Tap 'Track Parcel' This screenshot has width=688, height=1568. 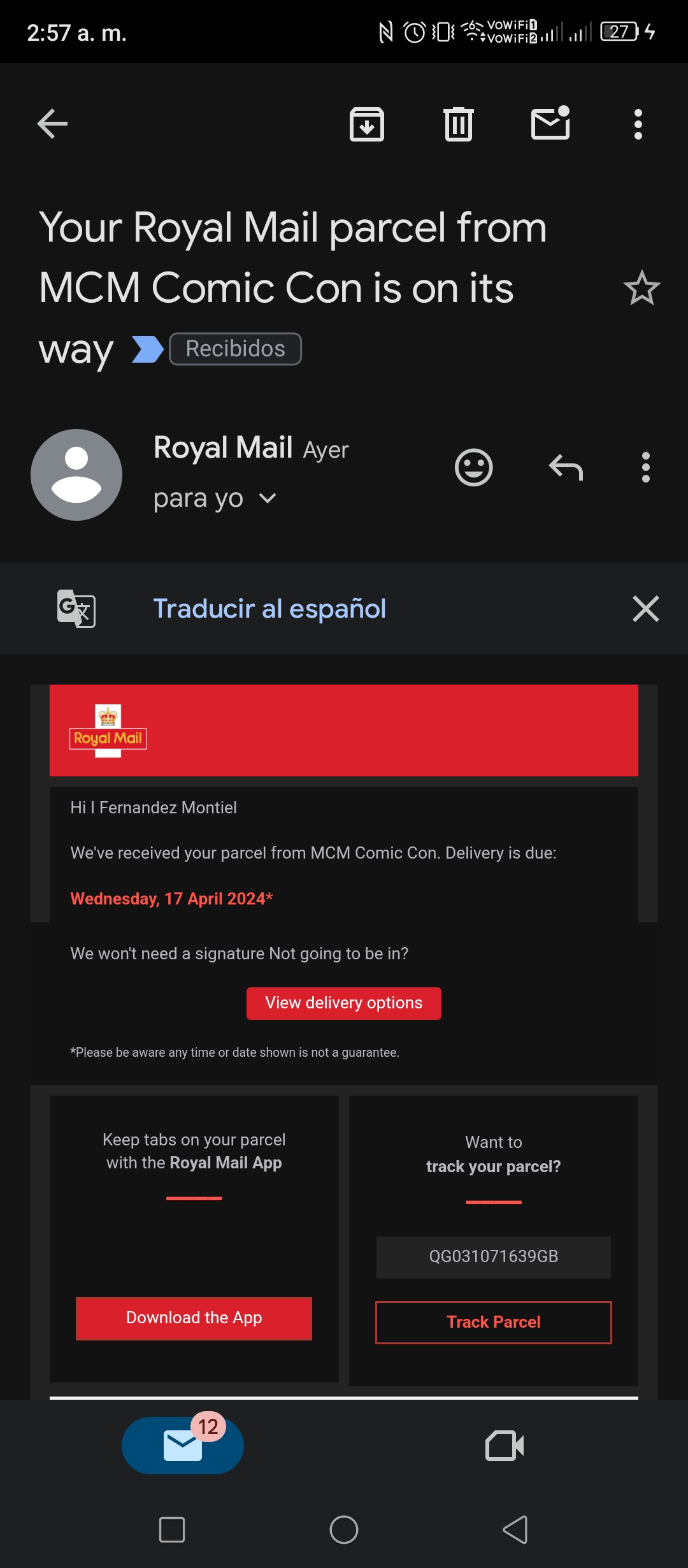click(494, 1323)
